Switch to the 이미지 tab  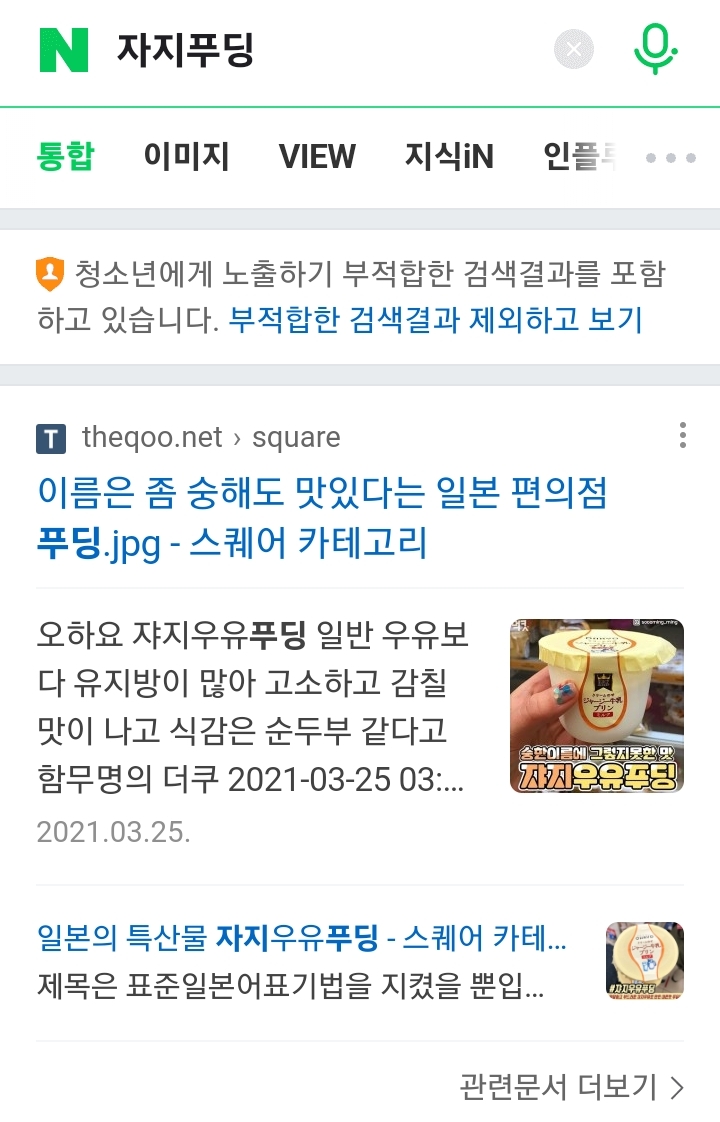coord(186,156)
